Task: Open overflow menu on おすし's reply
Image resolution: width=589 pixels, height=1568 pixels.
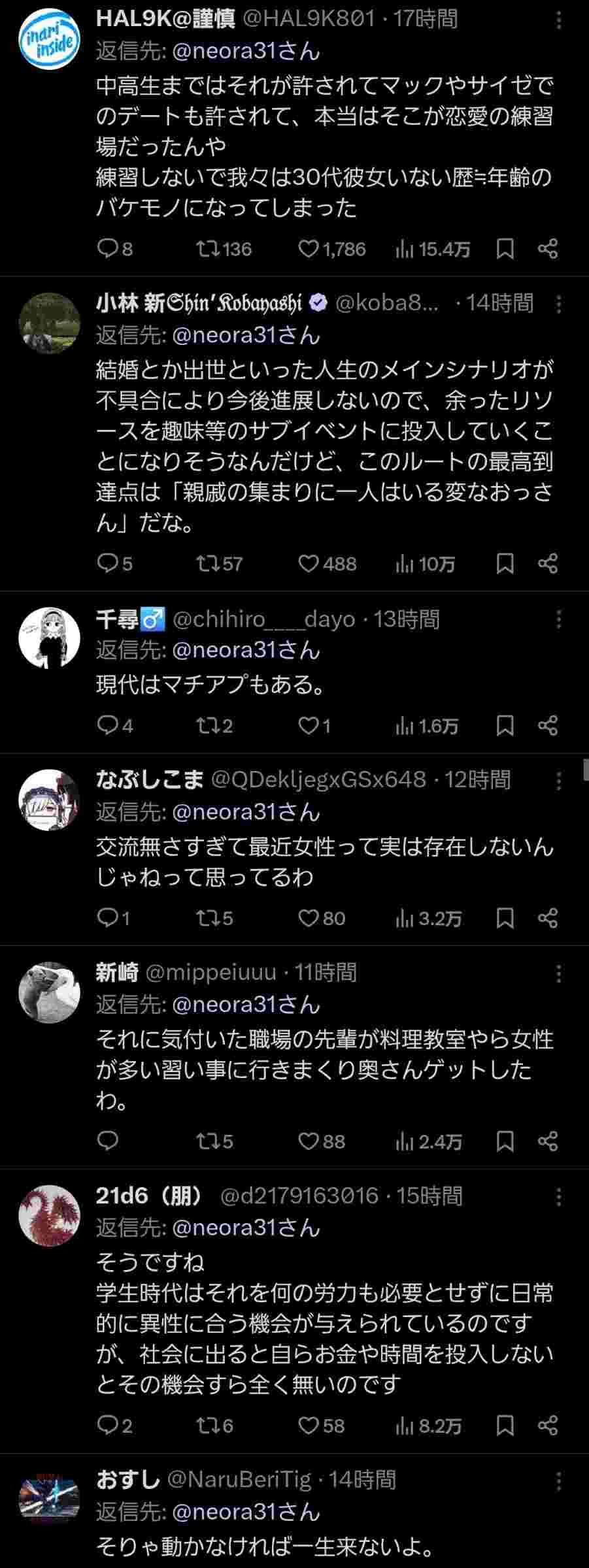Action: tap(559, 1480)
